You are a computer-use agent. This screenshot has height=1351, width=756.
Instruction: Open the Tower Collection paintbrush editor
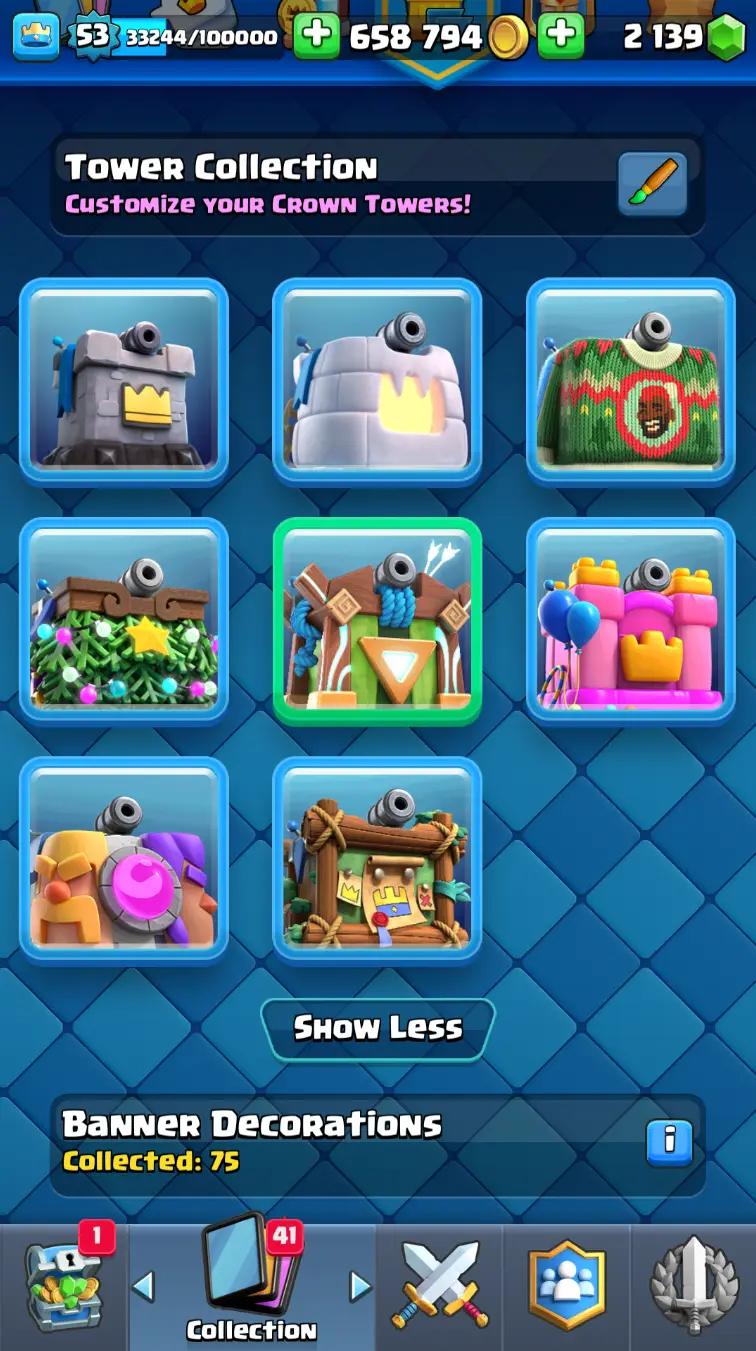point(652,184)
